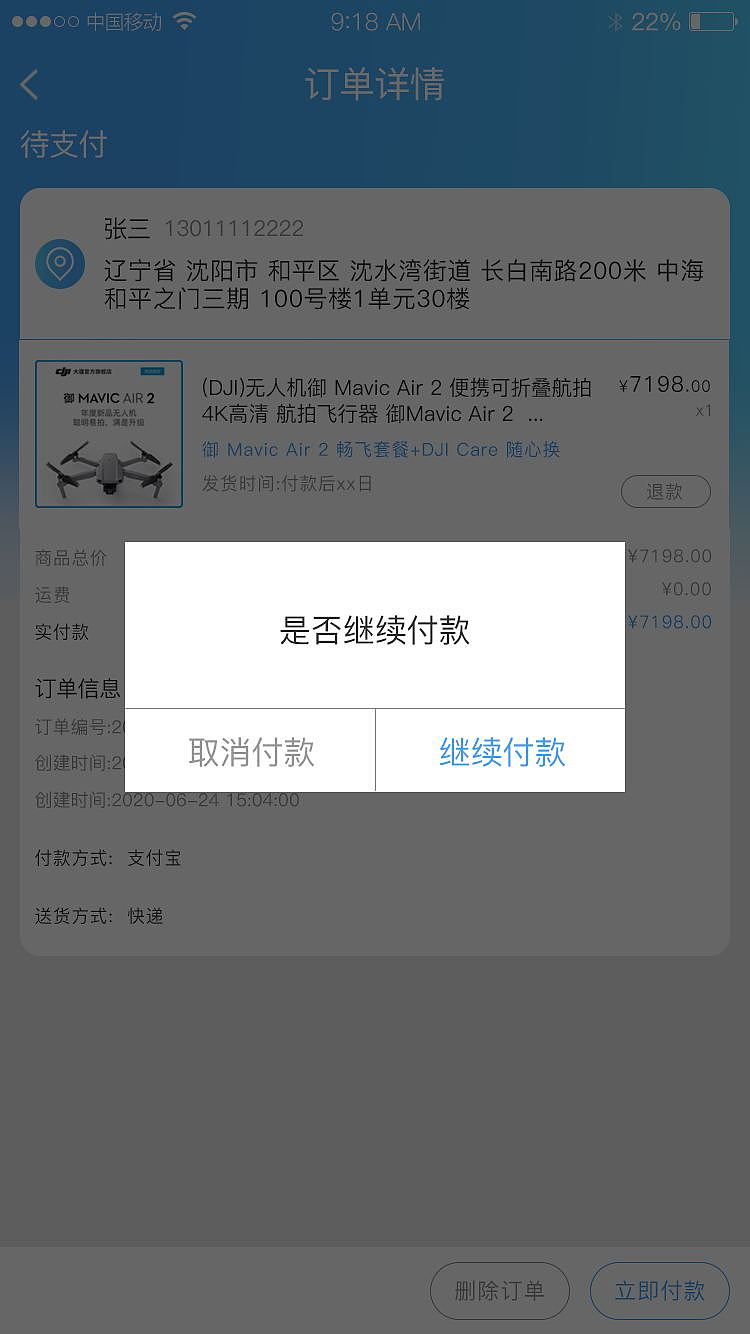Tap the Mavic Air 2 product thumbnail

[x=108, y=433]
